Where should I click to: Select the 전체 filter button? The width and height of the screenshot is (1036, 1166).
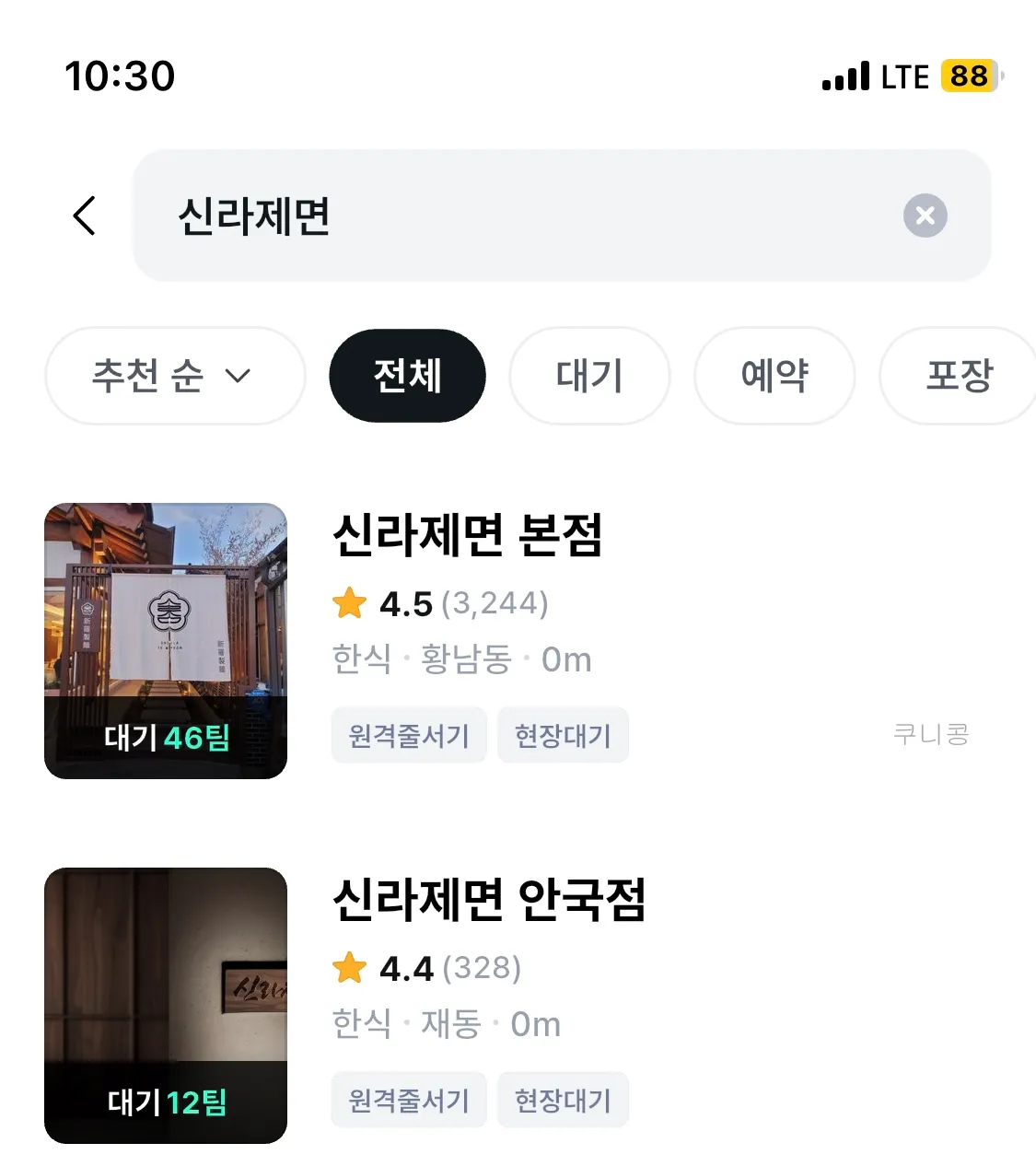[407, 376]
